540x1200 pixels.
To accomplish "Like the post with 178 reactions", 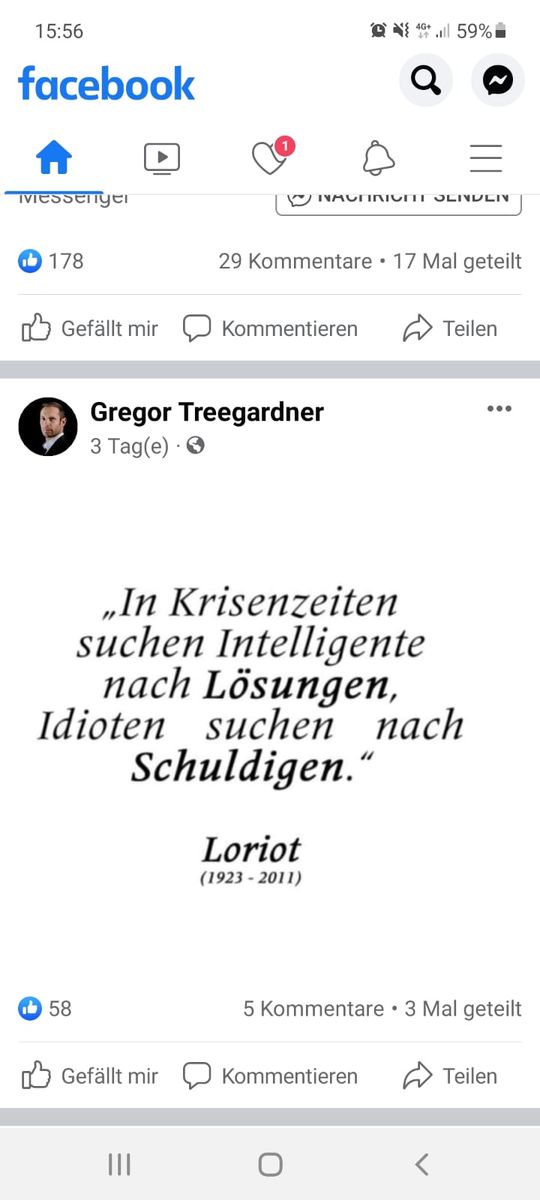I will [x=90, y=328].
